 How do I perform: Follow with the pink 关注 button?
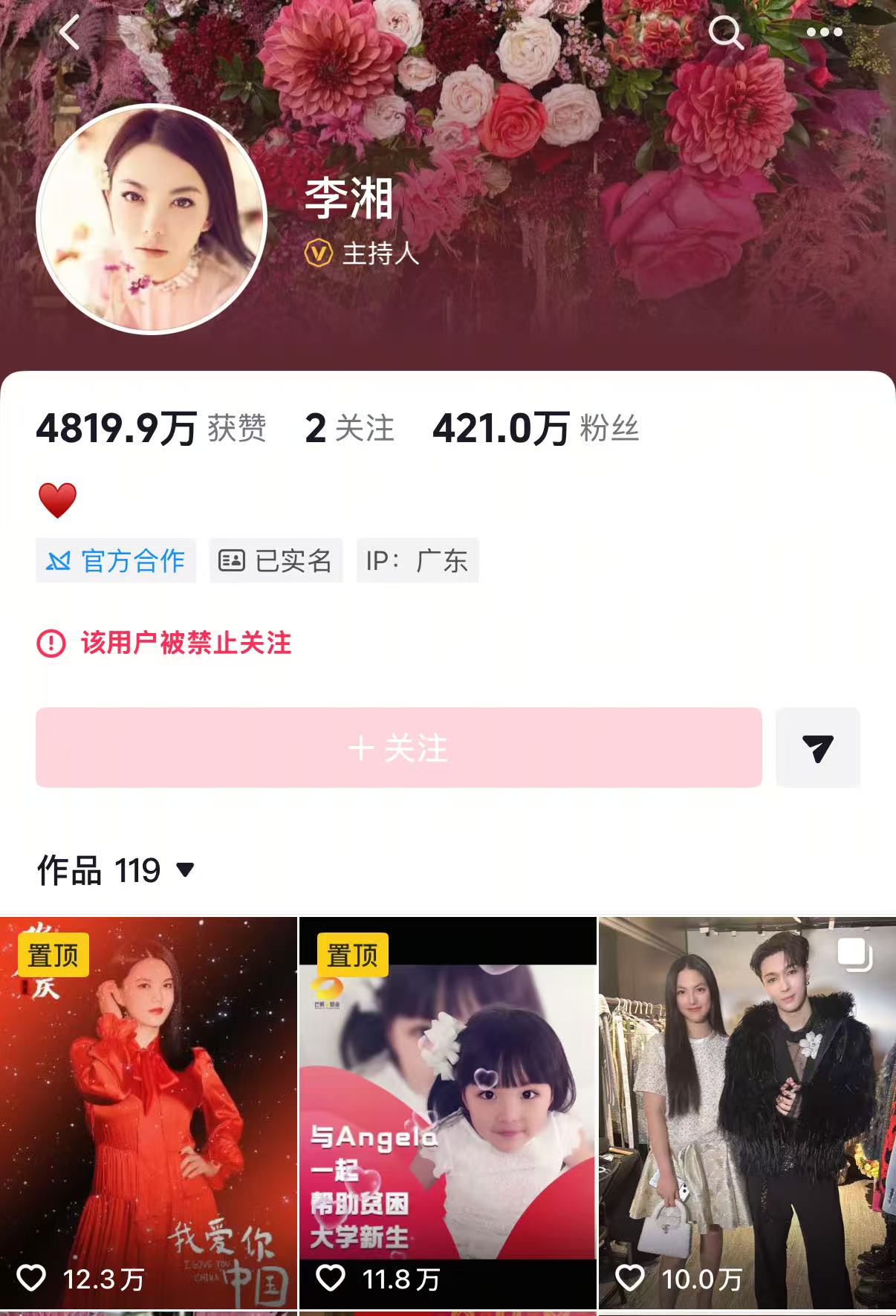point(399,748)
